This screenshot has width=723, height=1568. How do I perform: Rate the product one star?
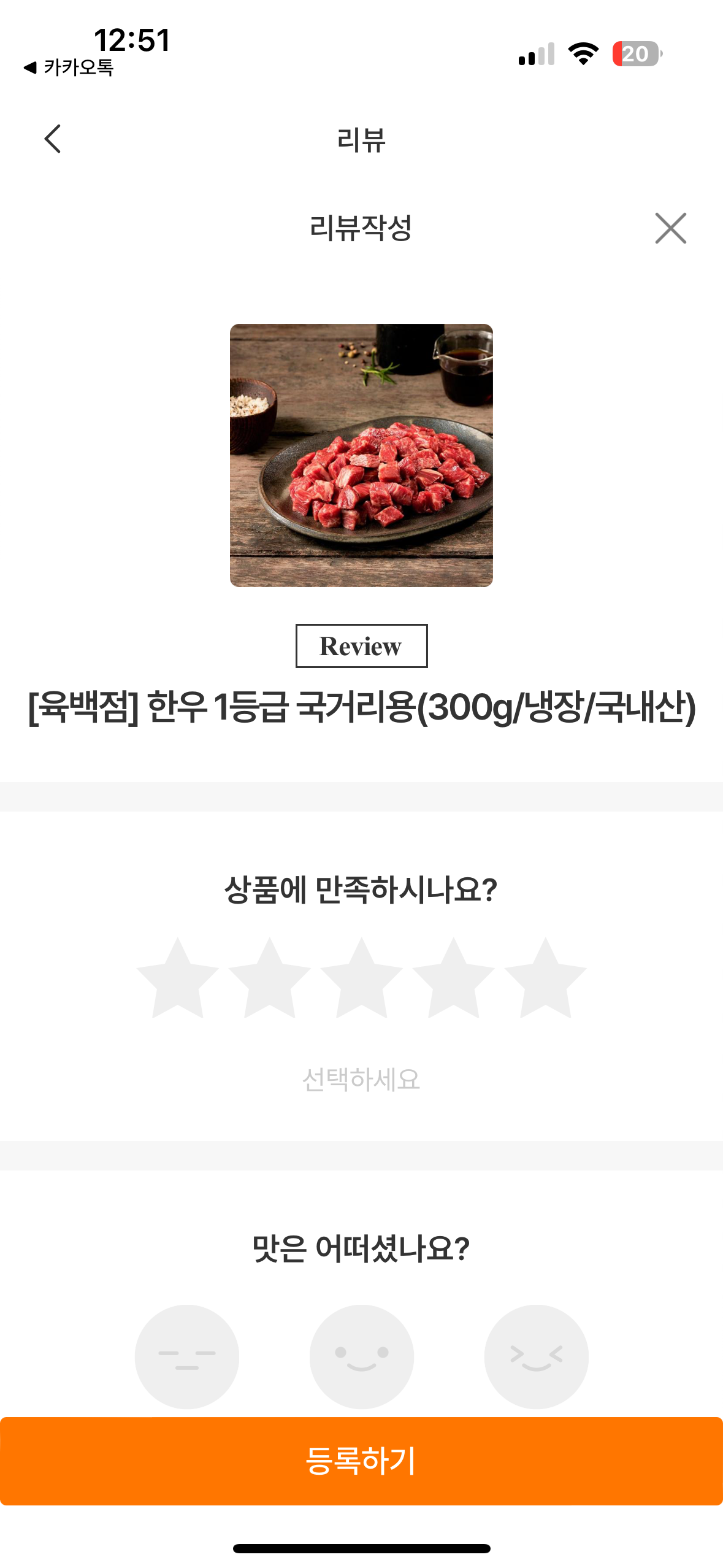(x=178, y=979)
